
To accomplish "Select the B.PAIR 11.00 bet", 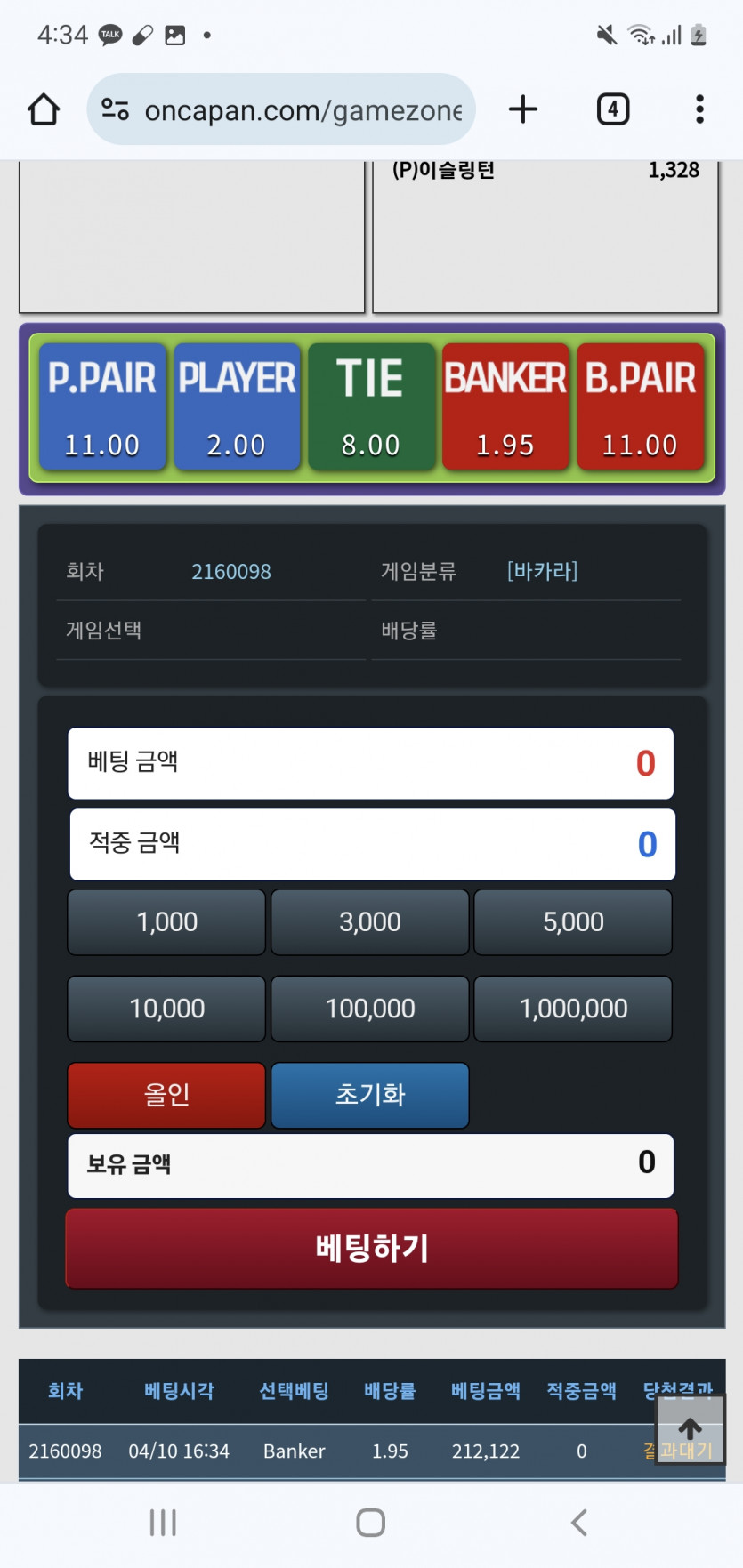I will (640, 406).
